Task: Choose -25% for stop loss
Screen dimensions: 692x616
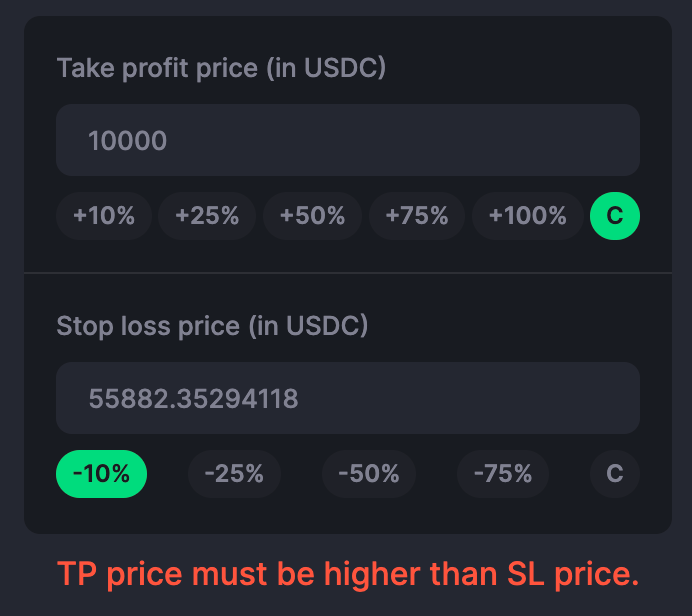Action: tap(234, 474)
